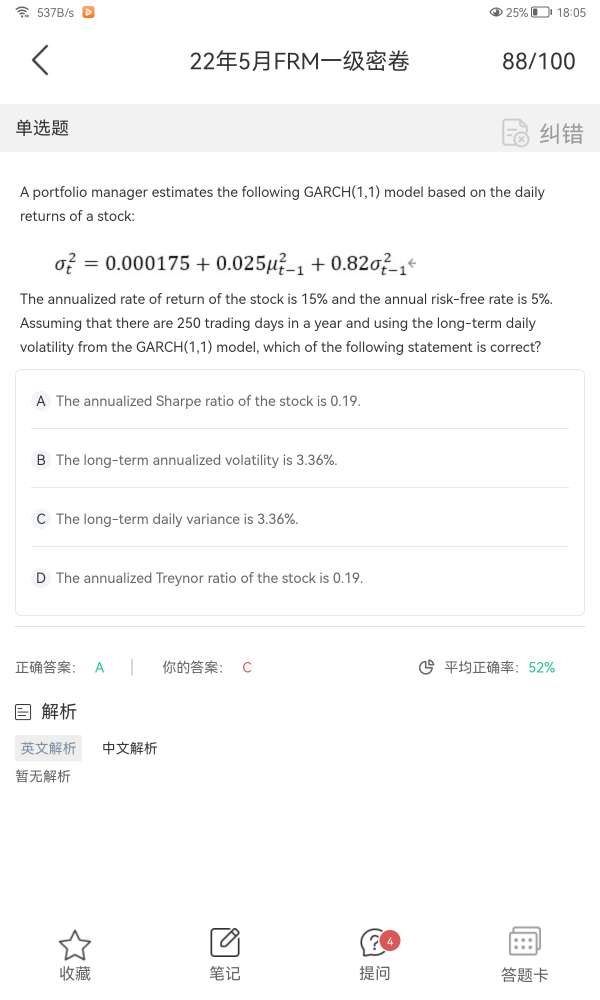
Task: Switch to the 英文解析 tab
Action: pyautogui.click(x=48, y=748)
